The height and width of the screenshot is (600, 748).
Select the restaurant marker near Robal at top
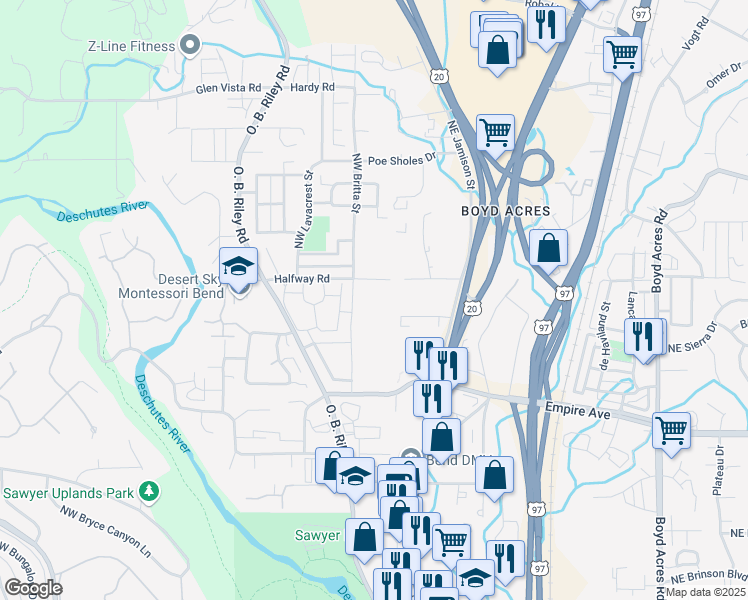546,27
